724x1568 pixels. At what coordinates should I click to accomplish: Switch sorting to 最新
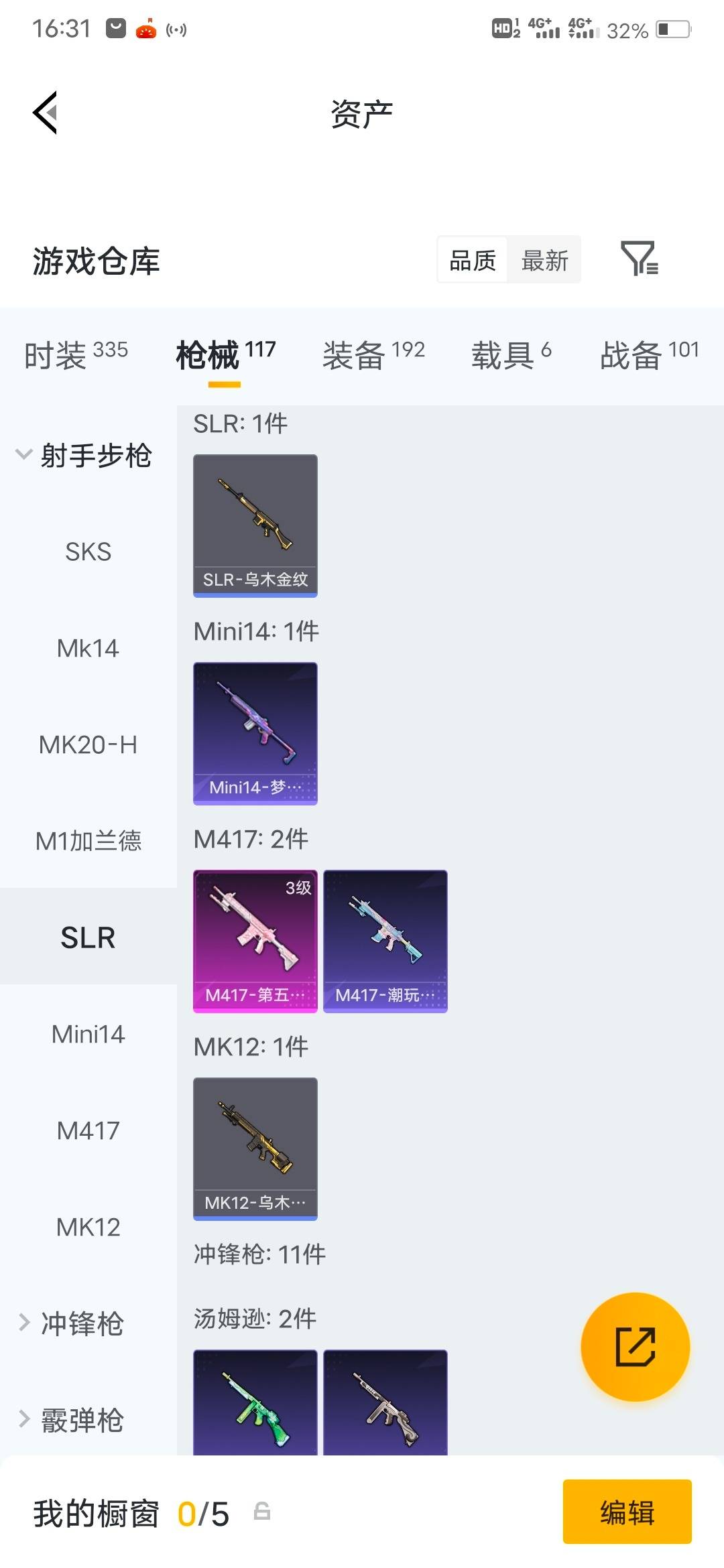coord(545,260)
